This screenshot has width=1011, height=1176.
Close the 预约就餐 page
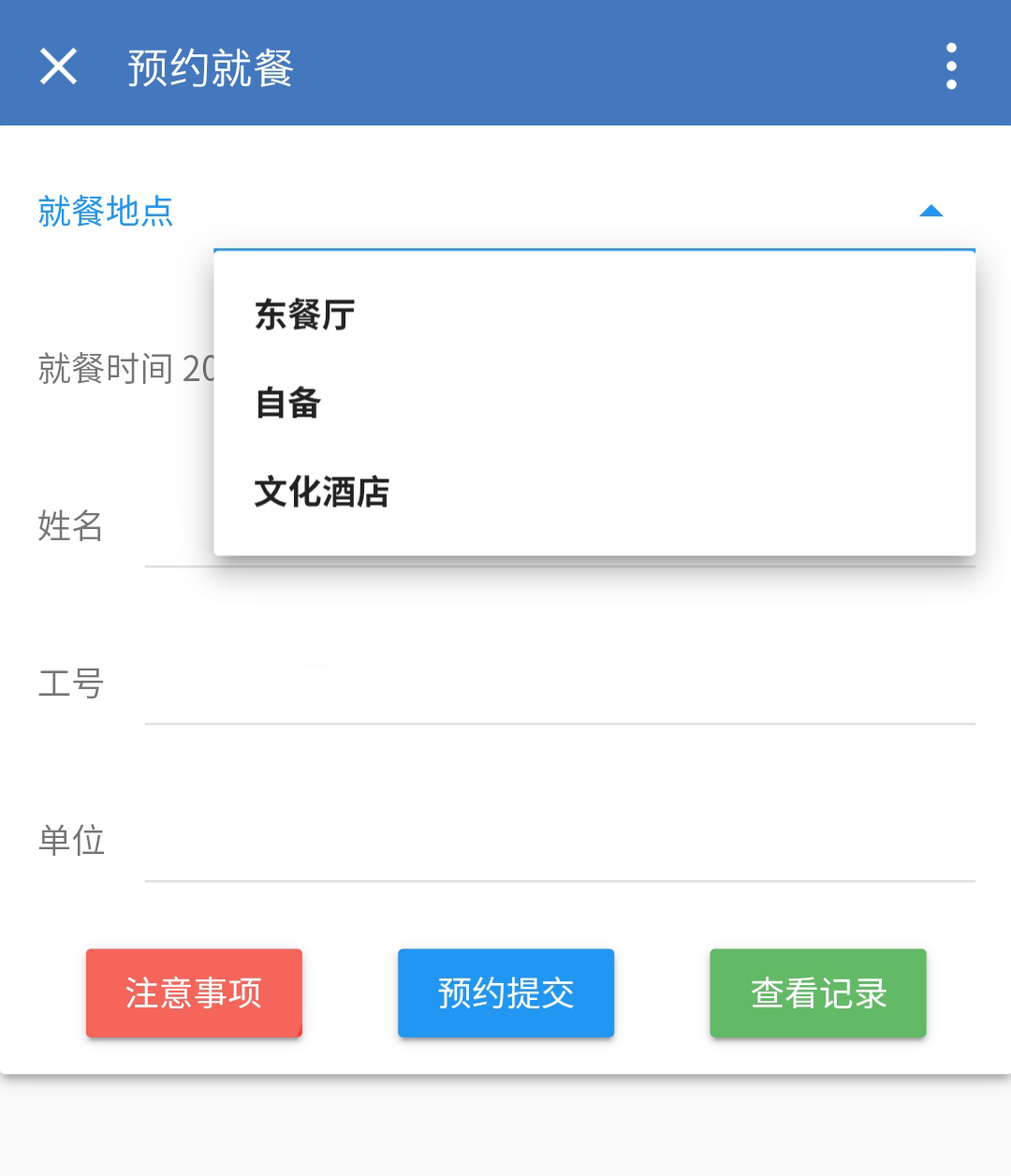coord(58,66)
